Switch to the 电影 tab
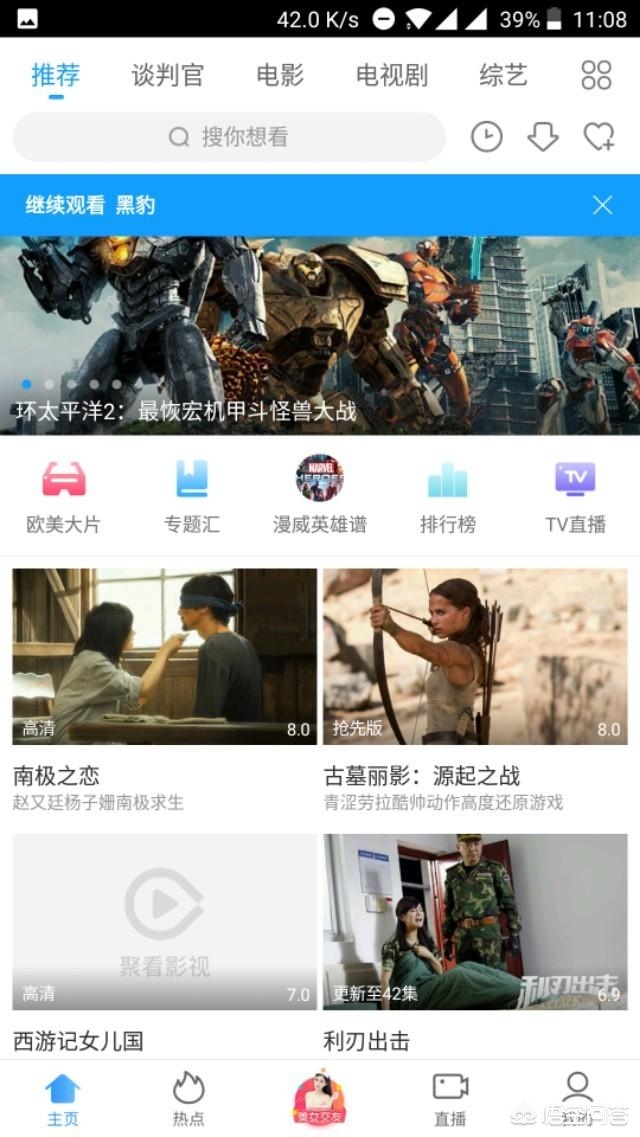 coord(280,75)
